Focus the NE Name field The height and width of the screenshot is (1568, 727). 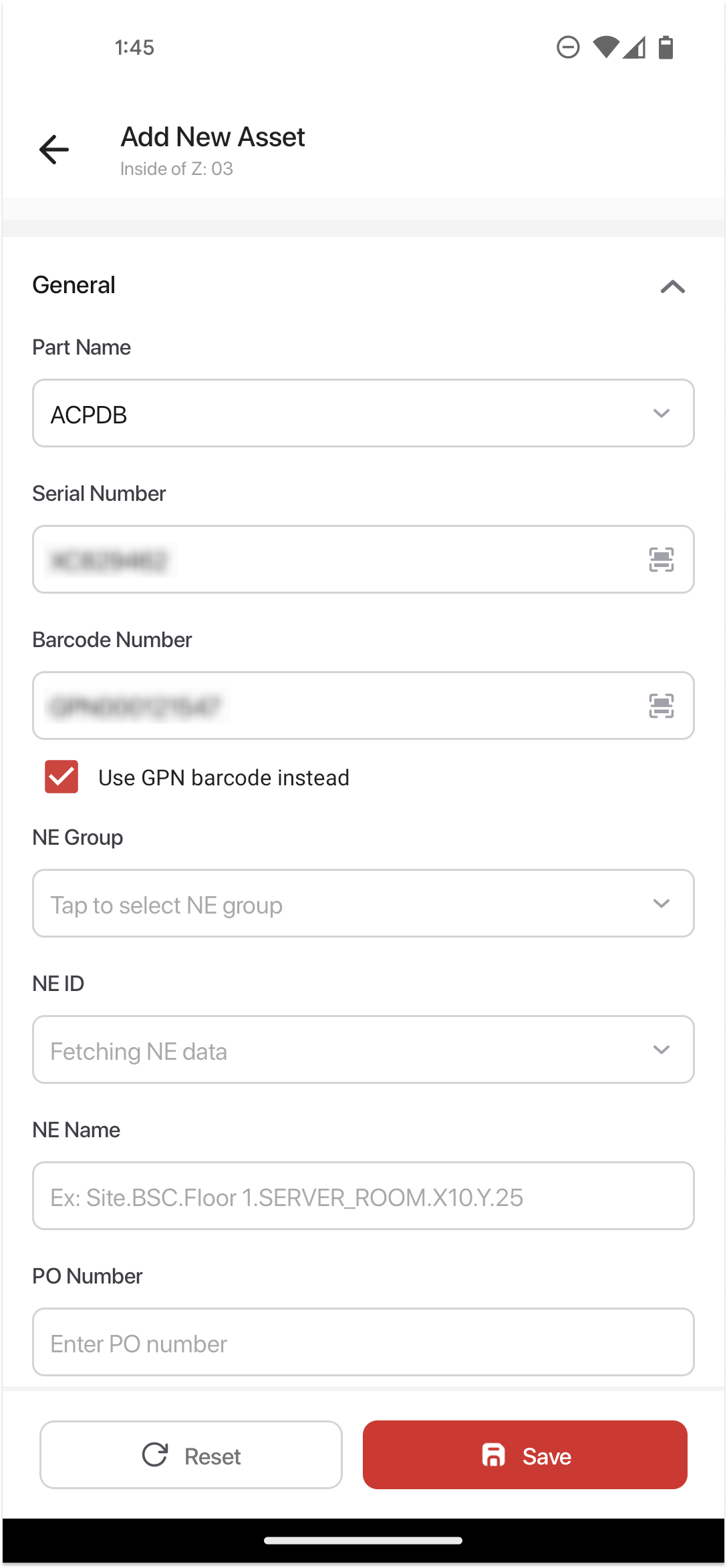(363, 1196)
